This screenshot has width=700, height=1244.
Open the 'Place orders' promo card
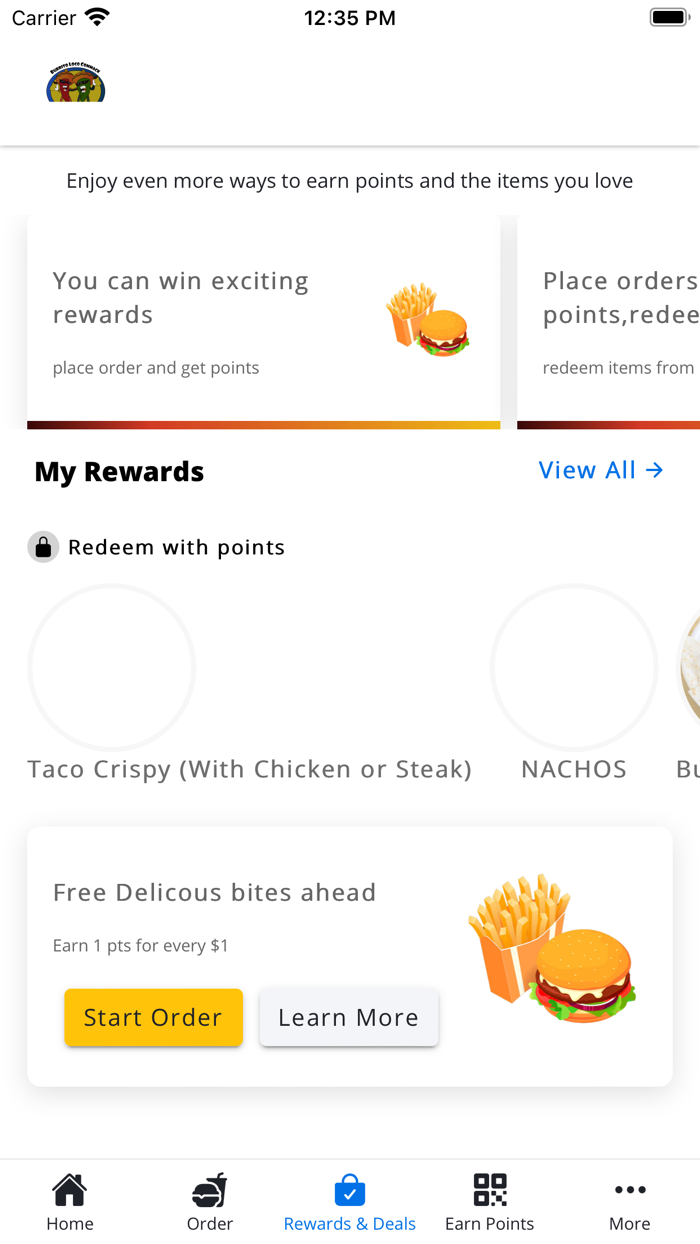(610, 322)
